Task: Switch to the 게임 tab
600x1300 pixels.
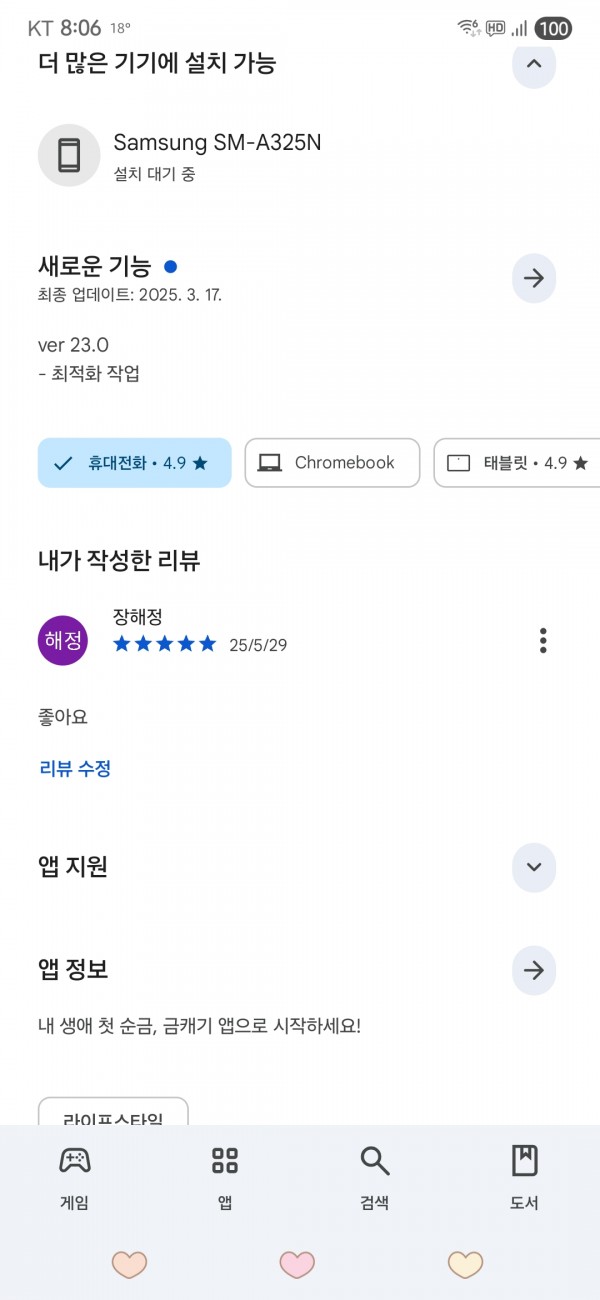Action: (x=75, y=1178)
